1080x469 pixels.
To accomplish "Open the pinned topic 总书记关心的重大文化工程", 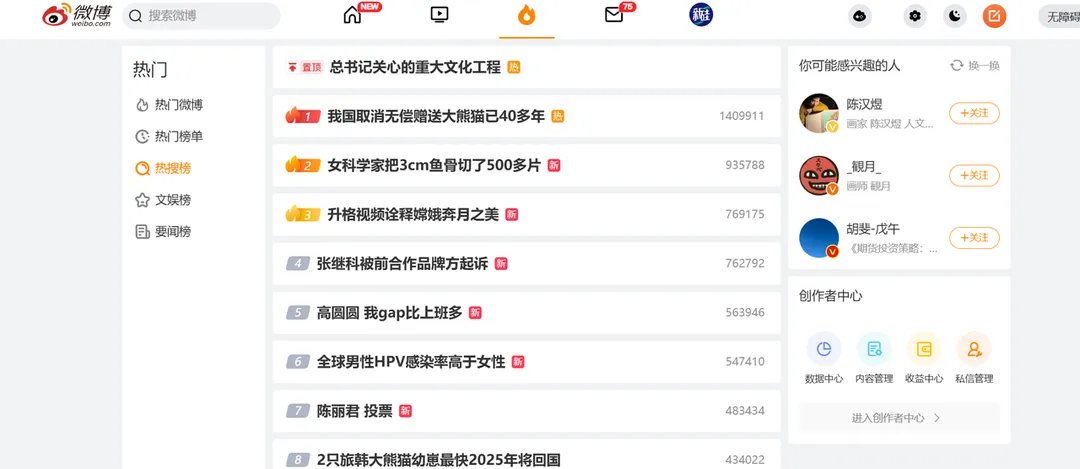I will point(414,67).
